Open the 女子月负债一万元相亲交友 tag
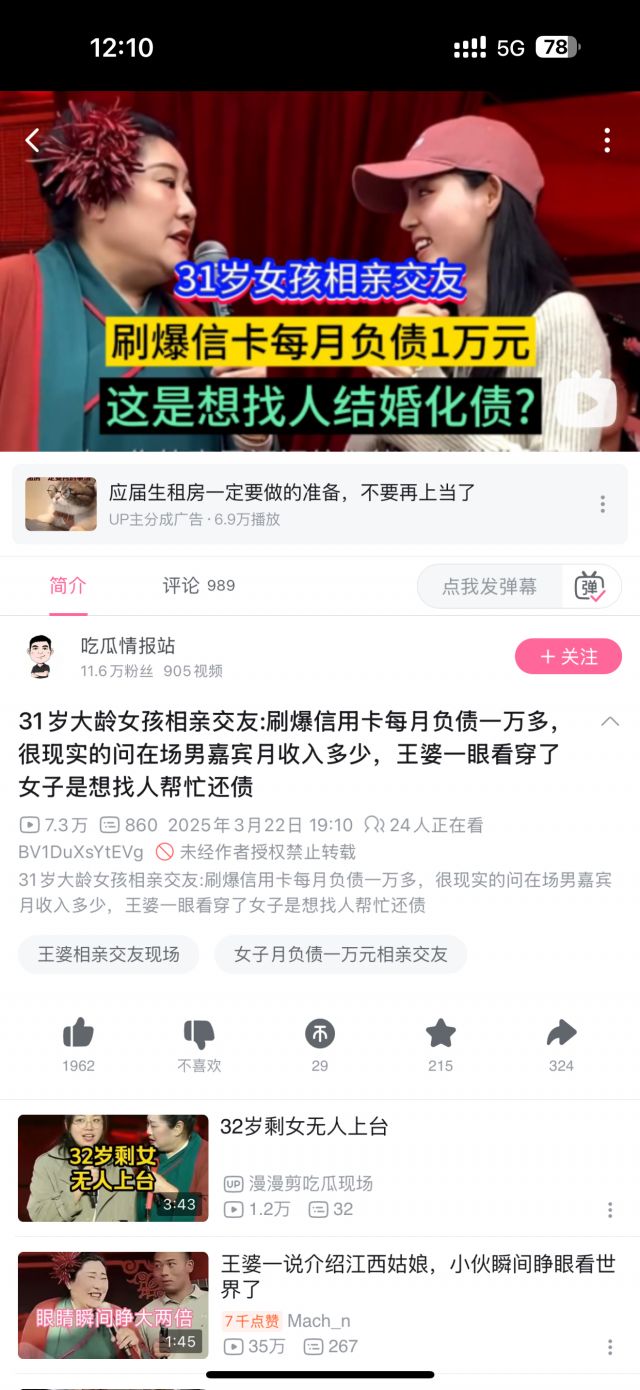This screenshot has width=640, height=1390. click(x=340, y=954)
